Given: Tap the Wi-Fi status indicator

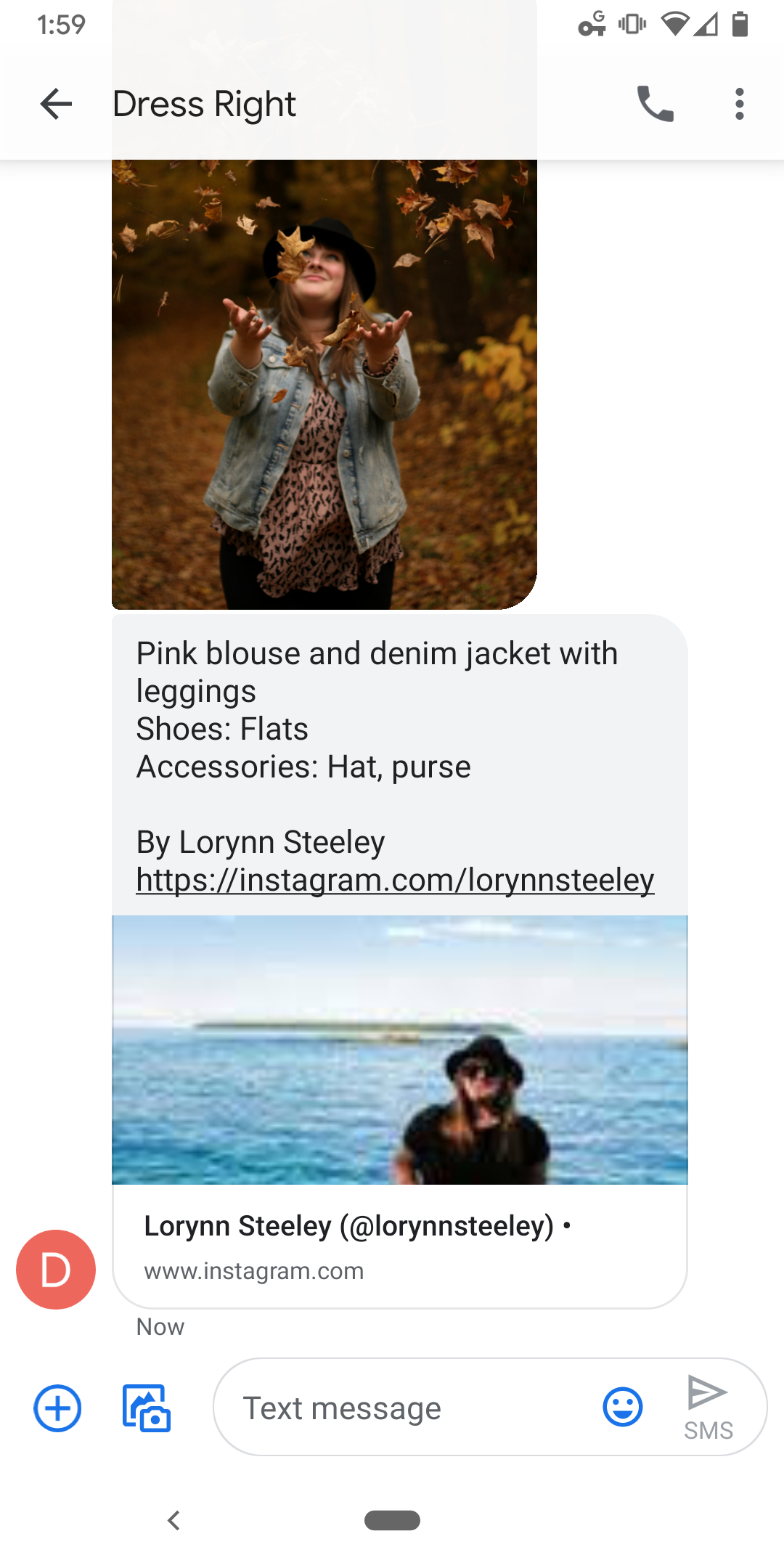Looking at the screenshot, I should (675, 24).
